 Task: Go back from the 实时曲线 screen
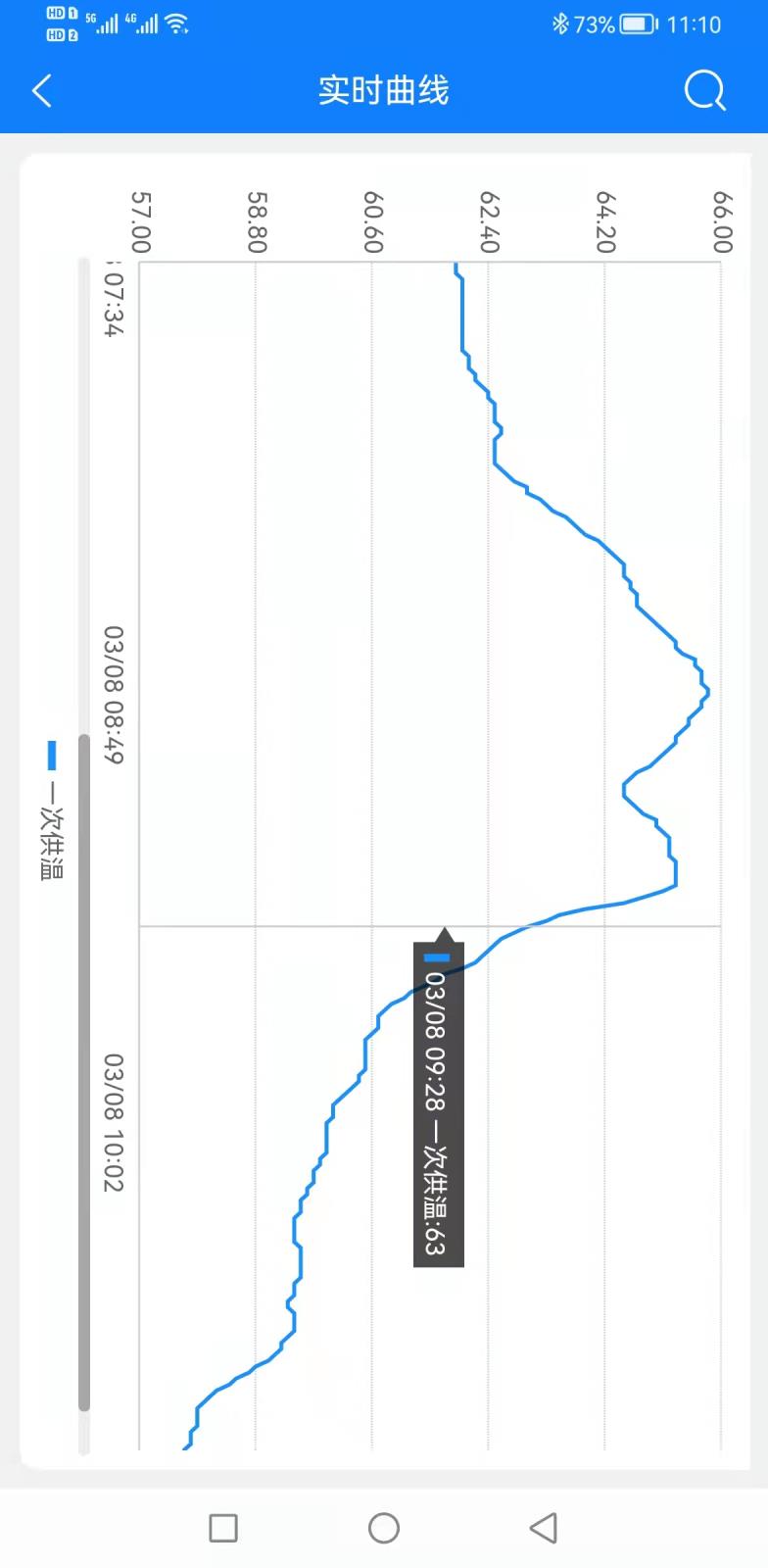click(42, 91)
